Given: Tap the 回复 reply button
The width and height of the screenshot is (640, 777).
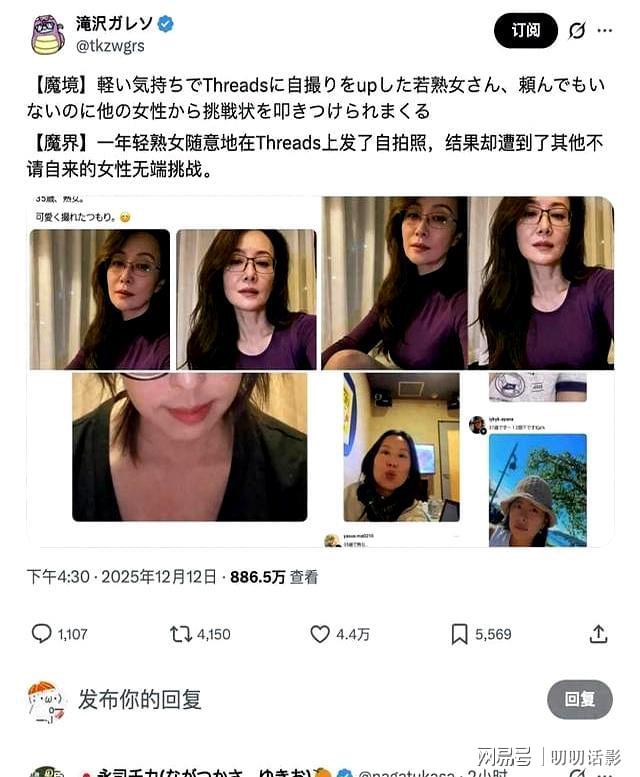Looking at the screenshot, I should pos(579,699).
